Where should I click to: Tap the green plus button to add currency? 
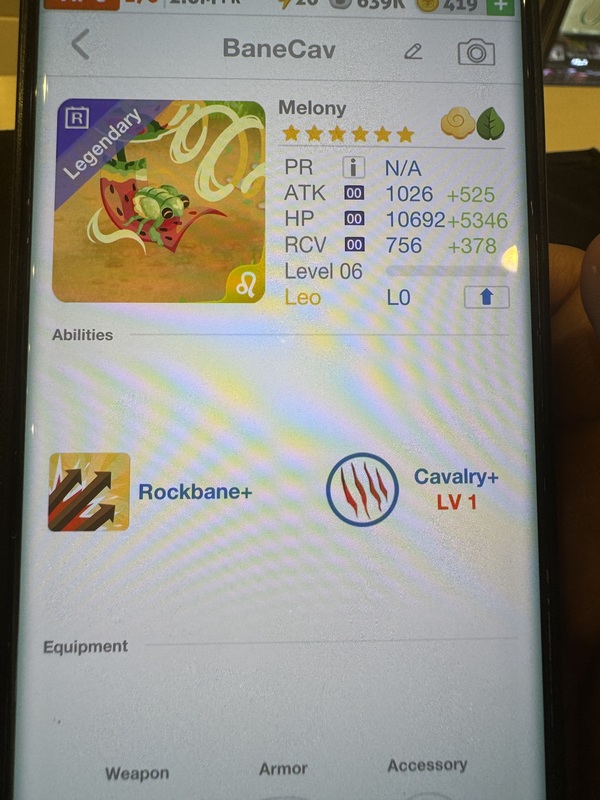click(x=502, y=7)
